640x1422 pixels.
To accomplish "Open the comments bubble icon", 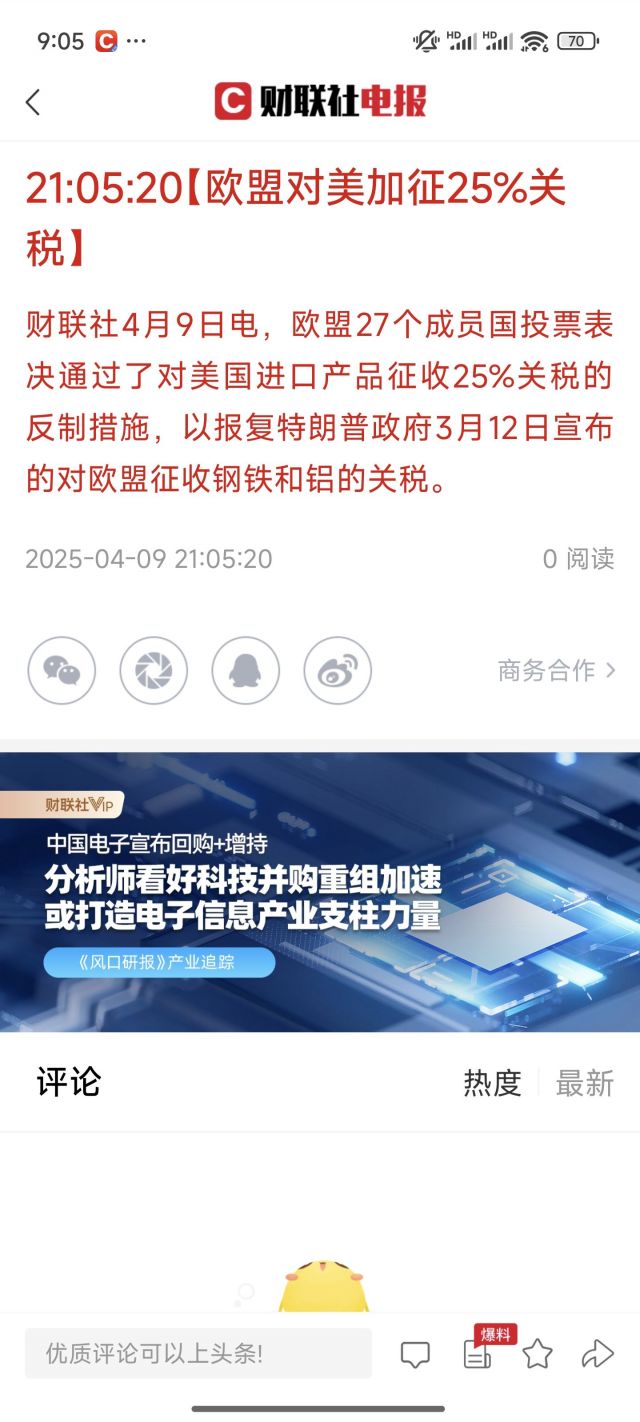I will 415,1355.
